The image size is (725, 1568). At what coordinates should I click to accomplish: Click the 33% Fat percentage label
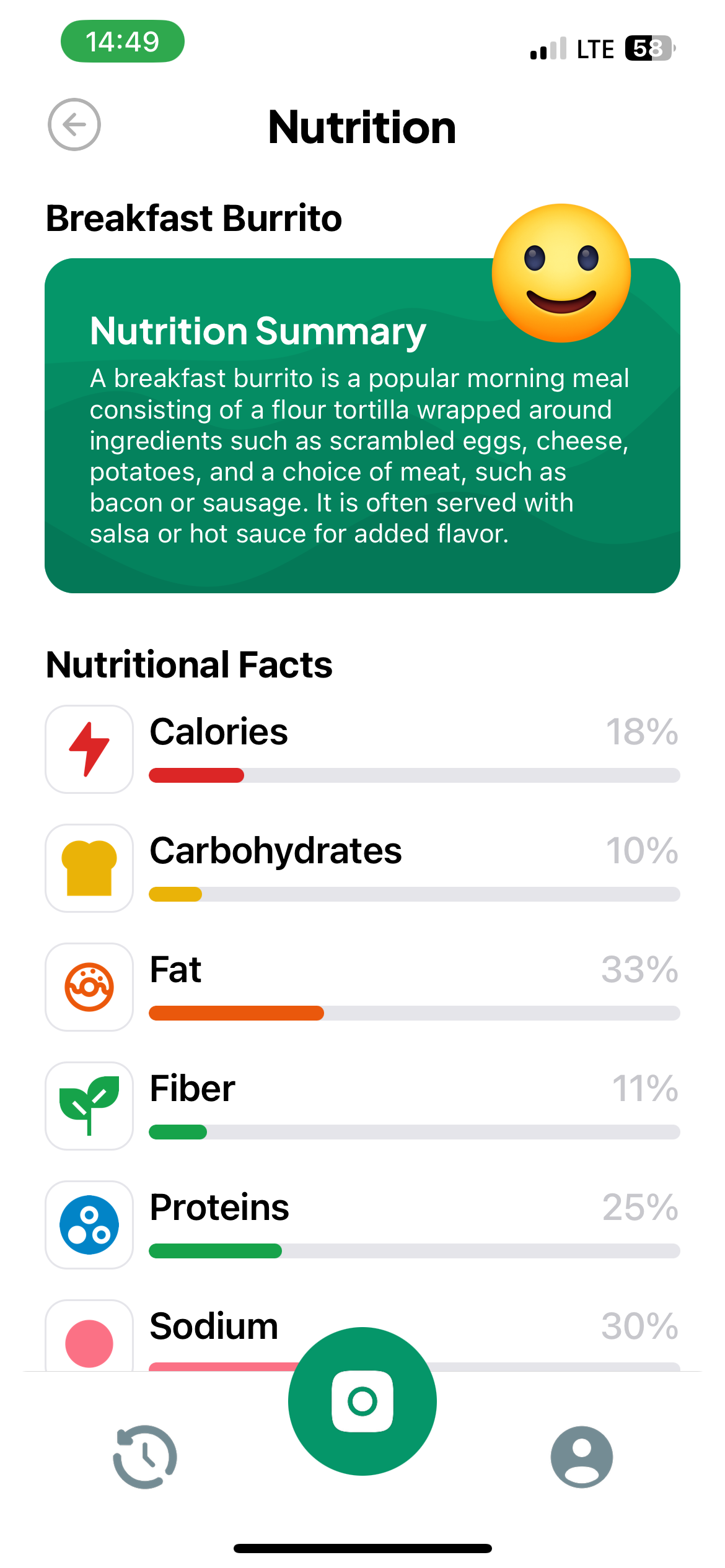(x=641, y=970)
